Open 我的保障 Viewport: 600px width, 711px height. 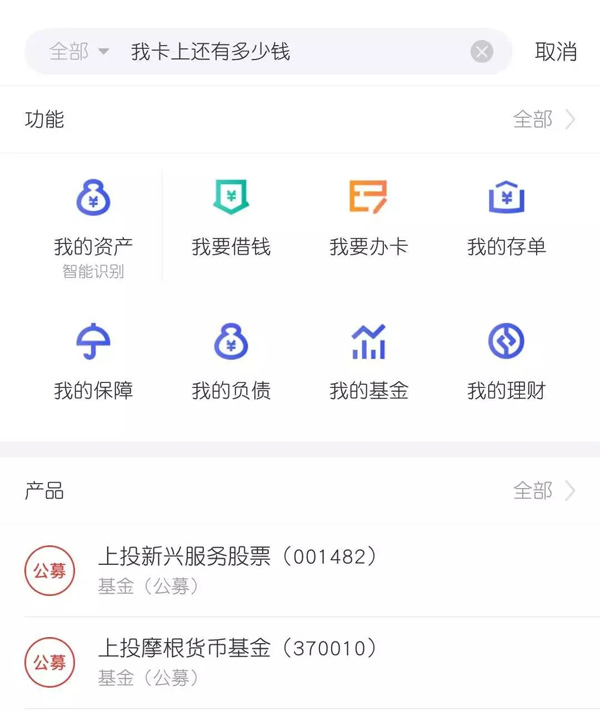click(x=93, y=362)
